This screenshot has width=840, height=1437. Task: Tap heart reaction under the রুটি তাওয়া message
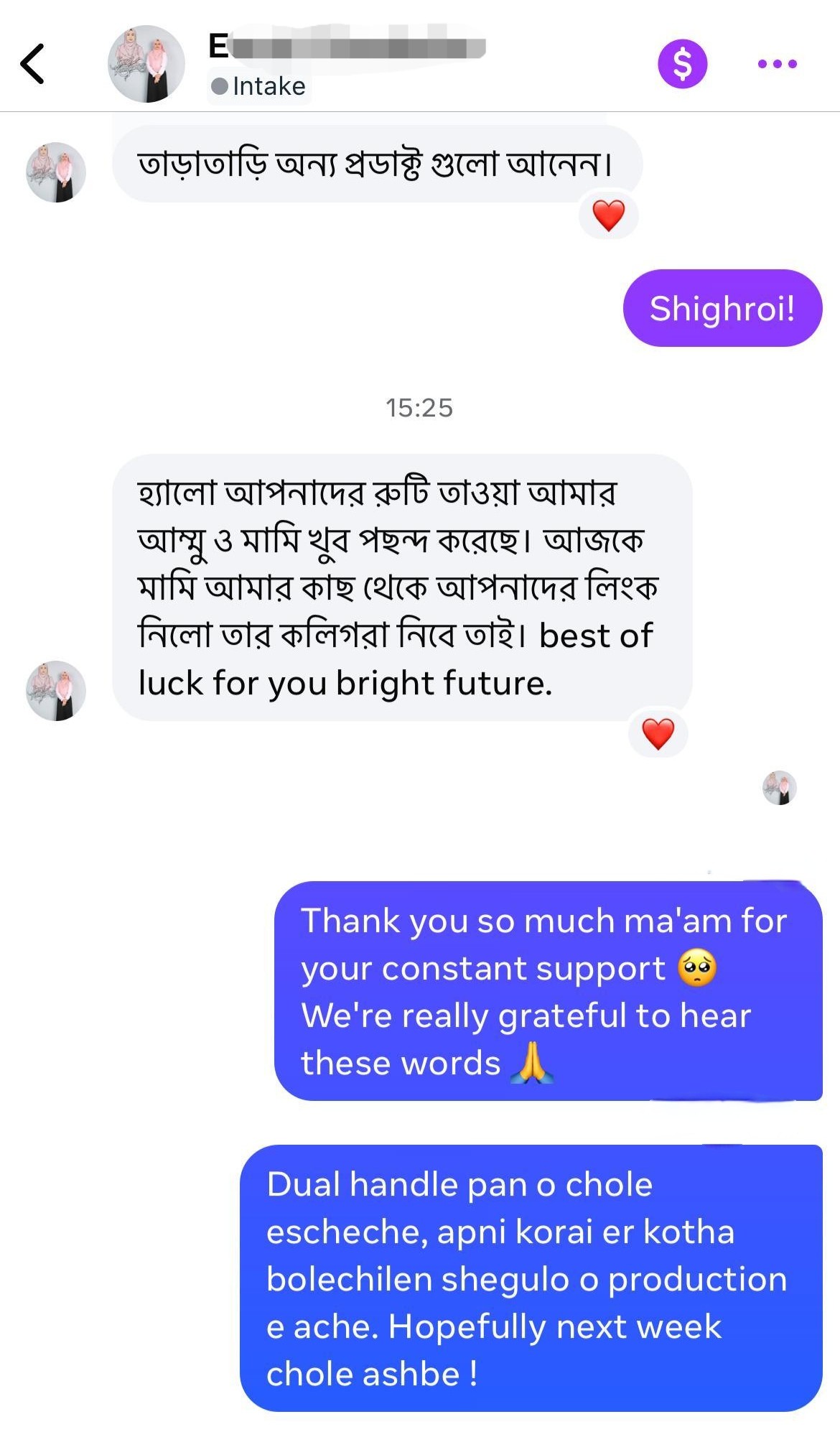click(x=658, y=734)
